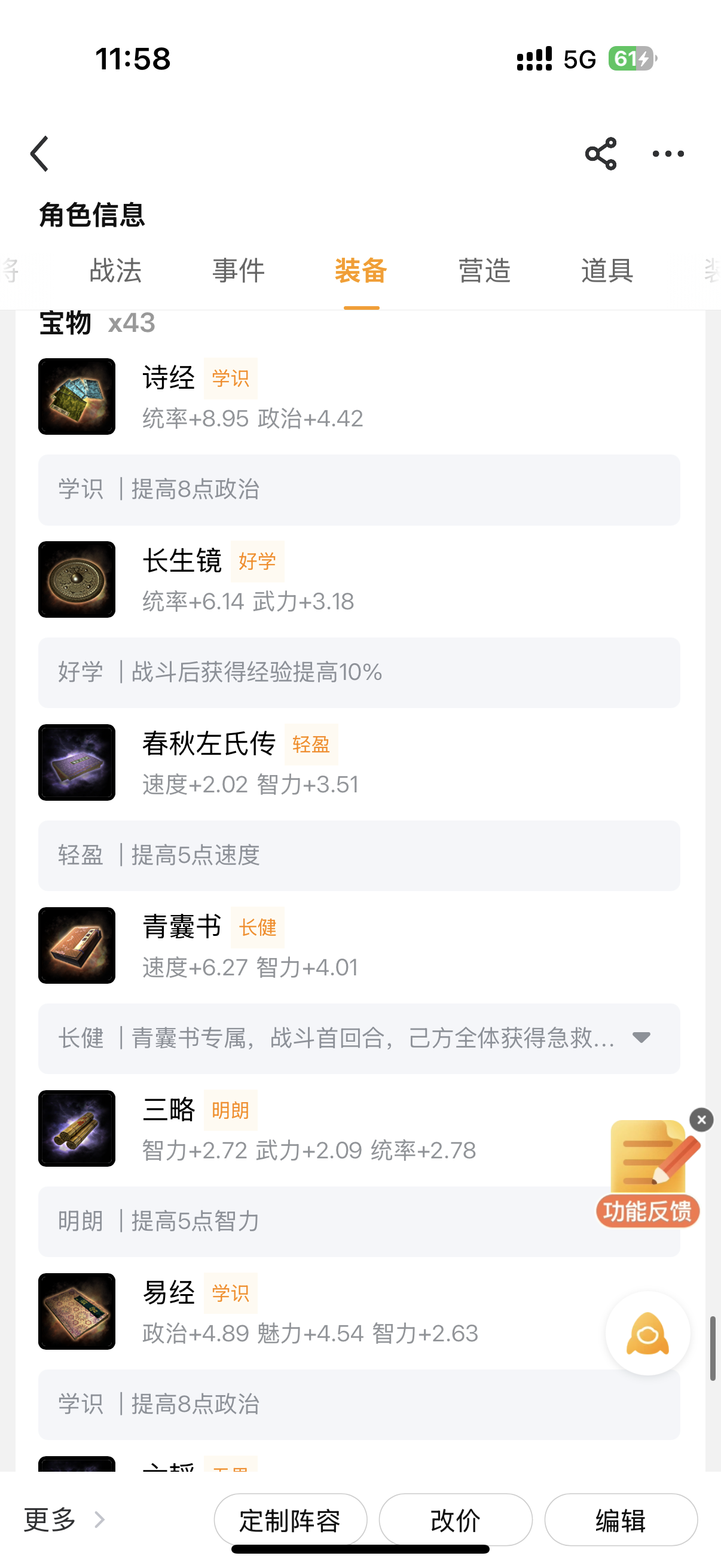Tap the 编辑 button

coord(621,1520)
